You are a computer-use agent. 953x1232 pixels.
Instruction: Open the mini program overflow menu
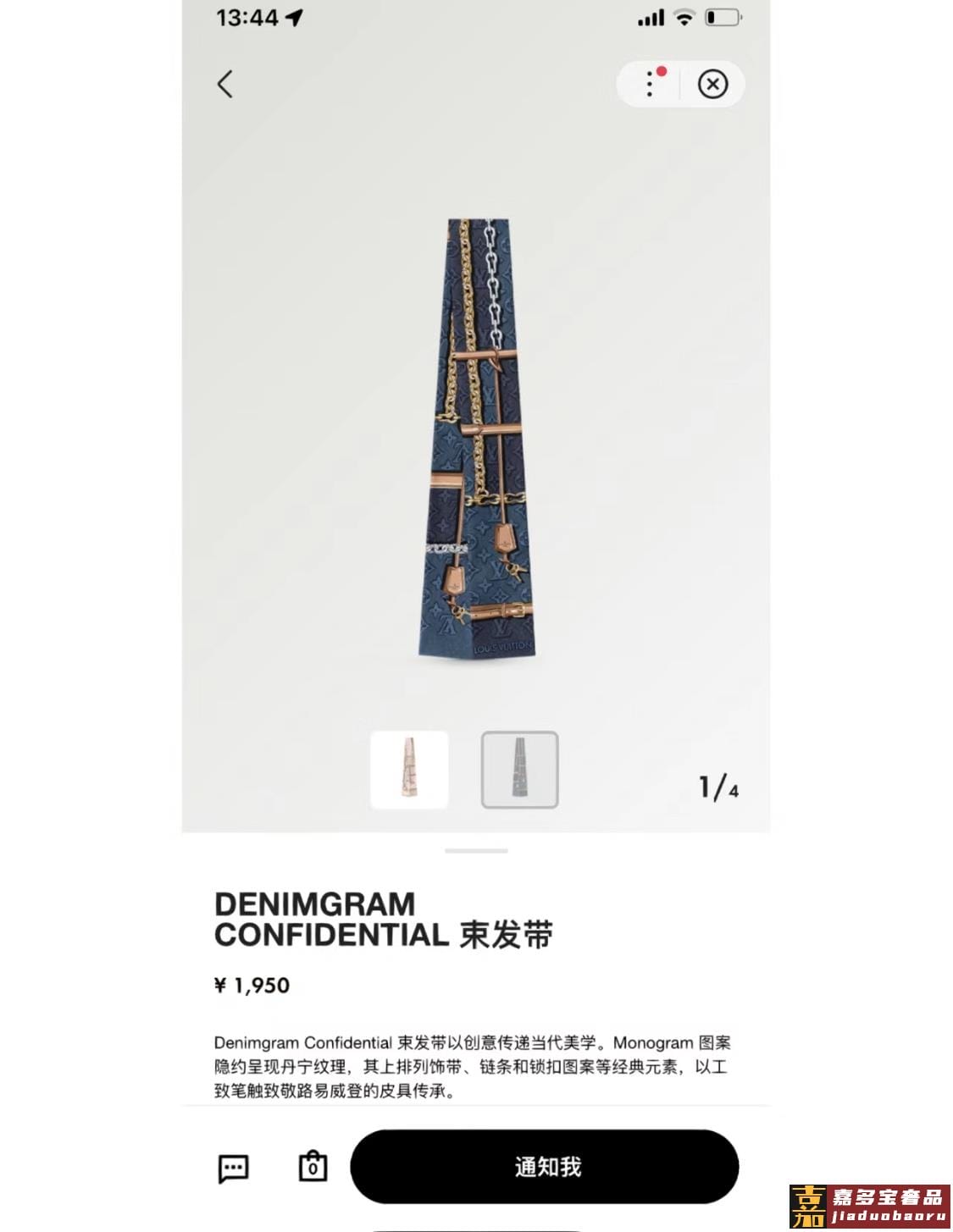click(x=650, y=83)
